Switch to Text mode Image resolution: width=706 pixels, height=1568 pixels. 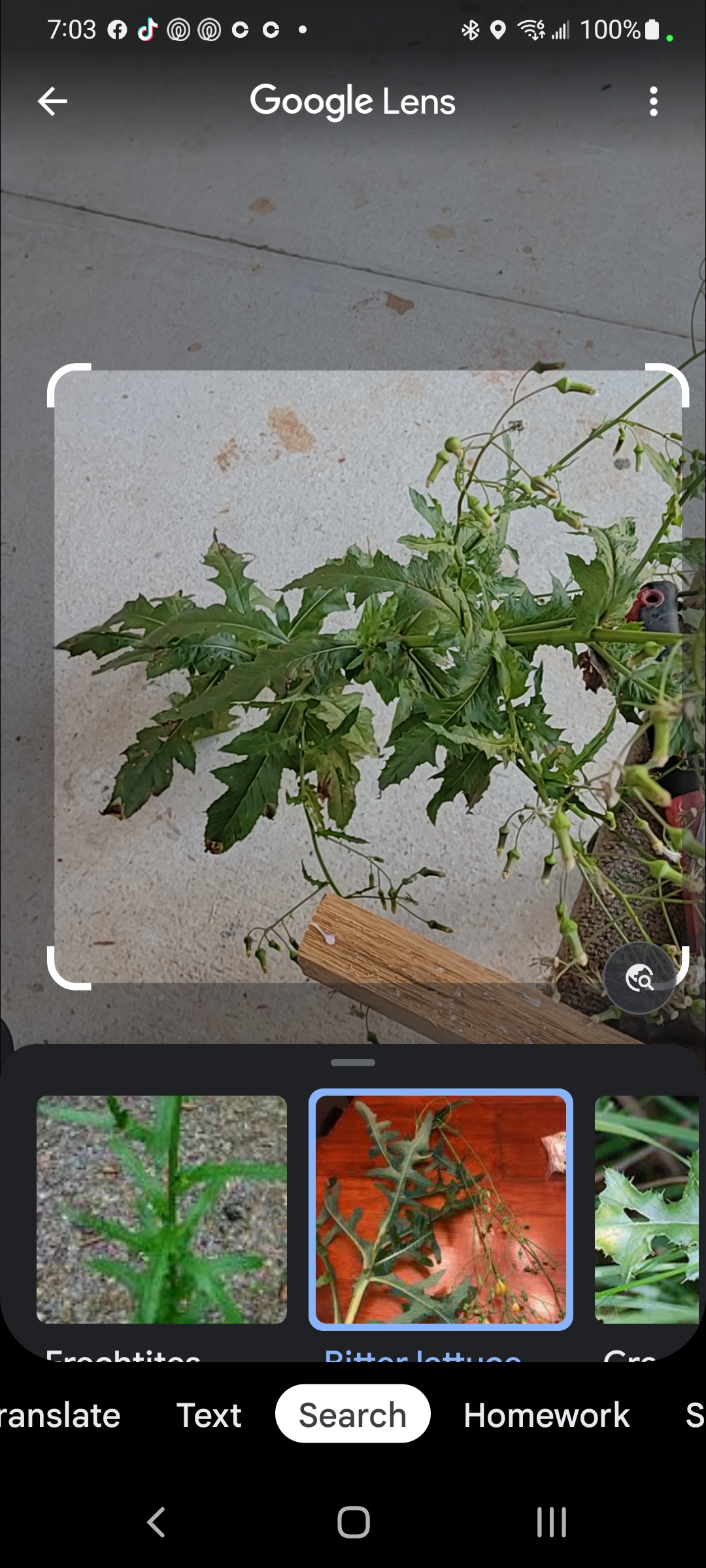tap(209, 1415)
